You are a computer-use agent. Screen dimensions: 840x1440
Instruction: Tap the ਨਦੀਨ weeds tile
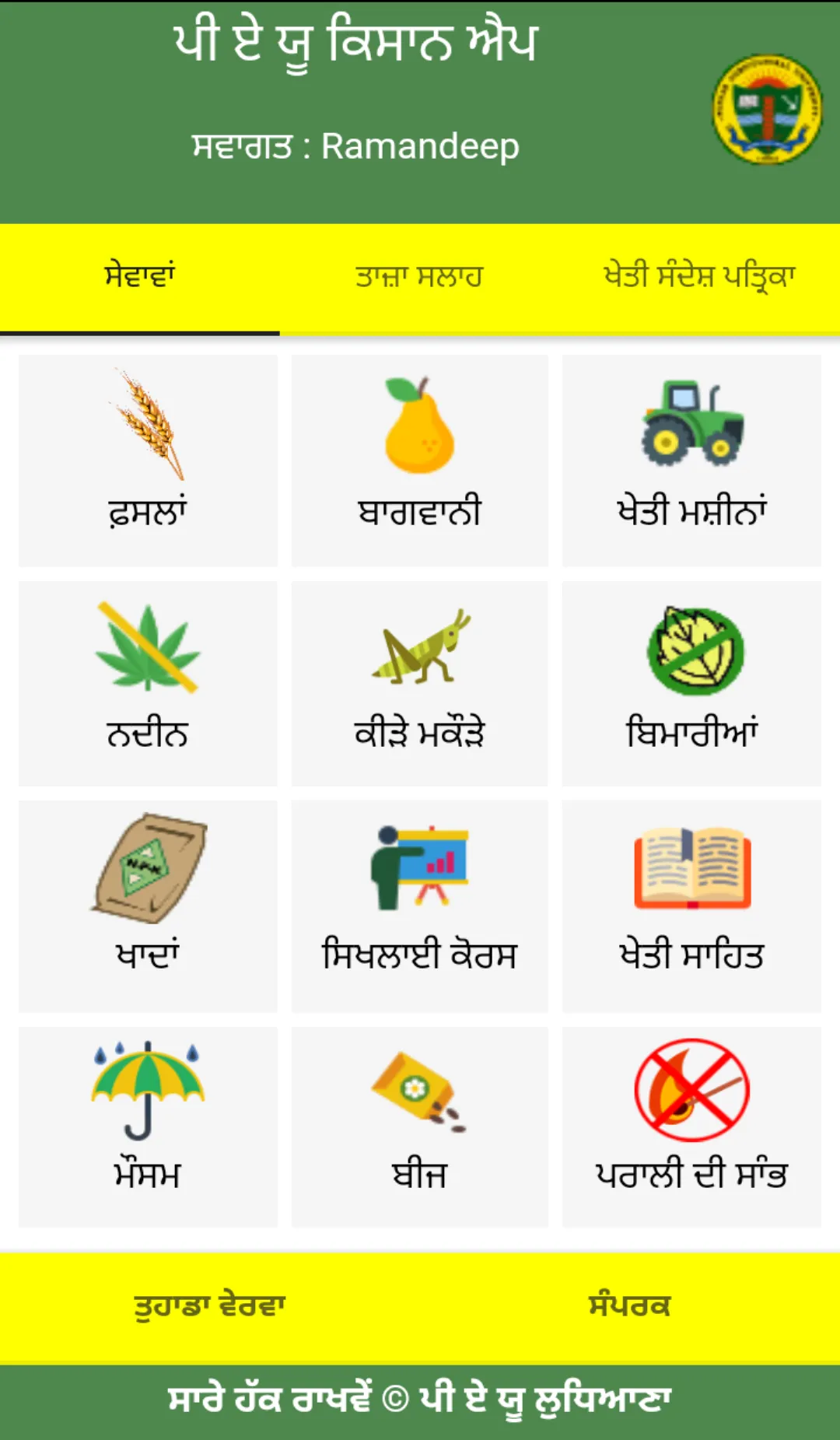pyautogui.click(x=148, y=683)
